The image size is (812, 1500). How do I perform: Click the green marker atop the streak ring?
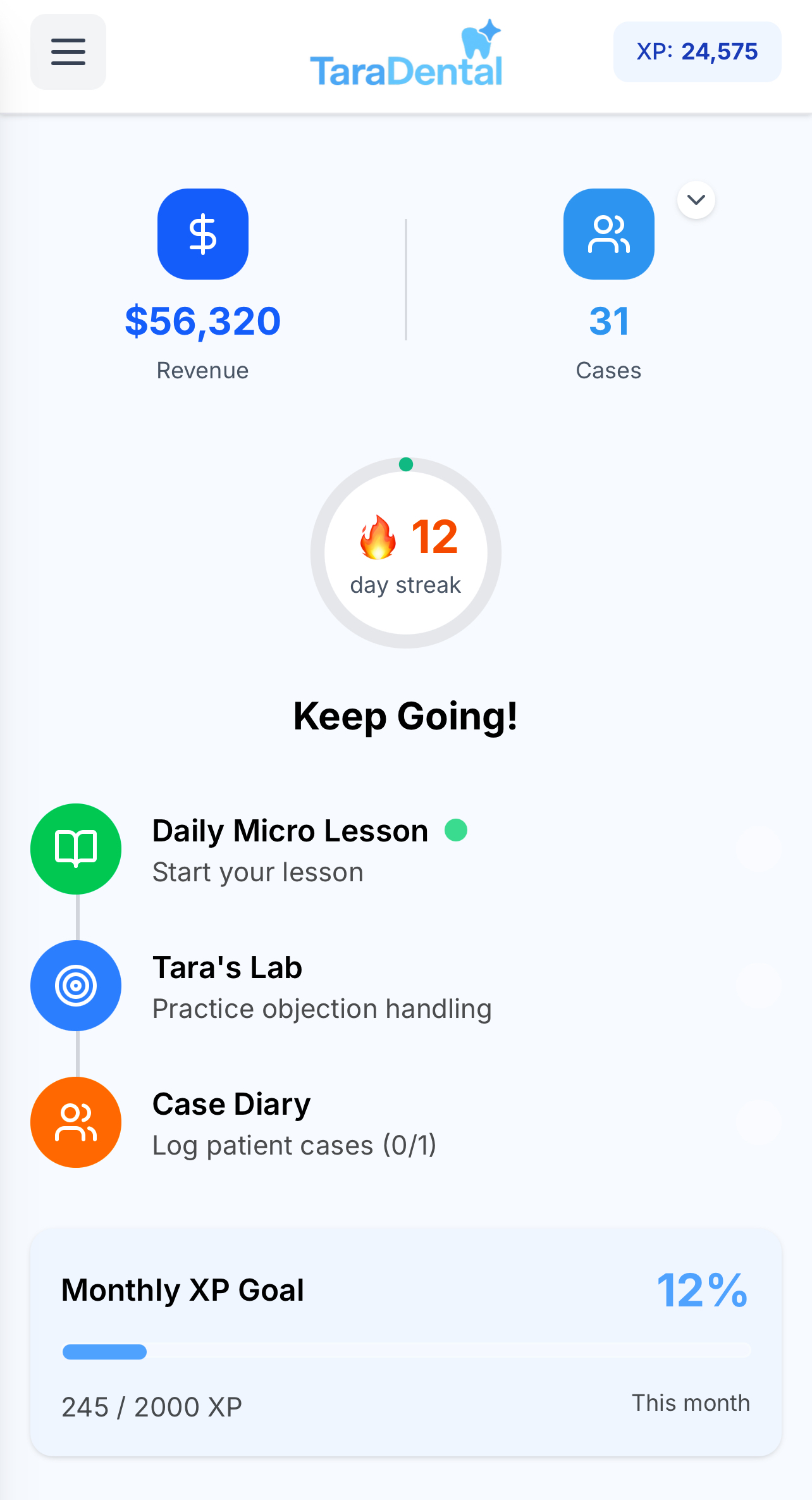405,464
